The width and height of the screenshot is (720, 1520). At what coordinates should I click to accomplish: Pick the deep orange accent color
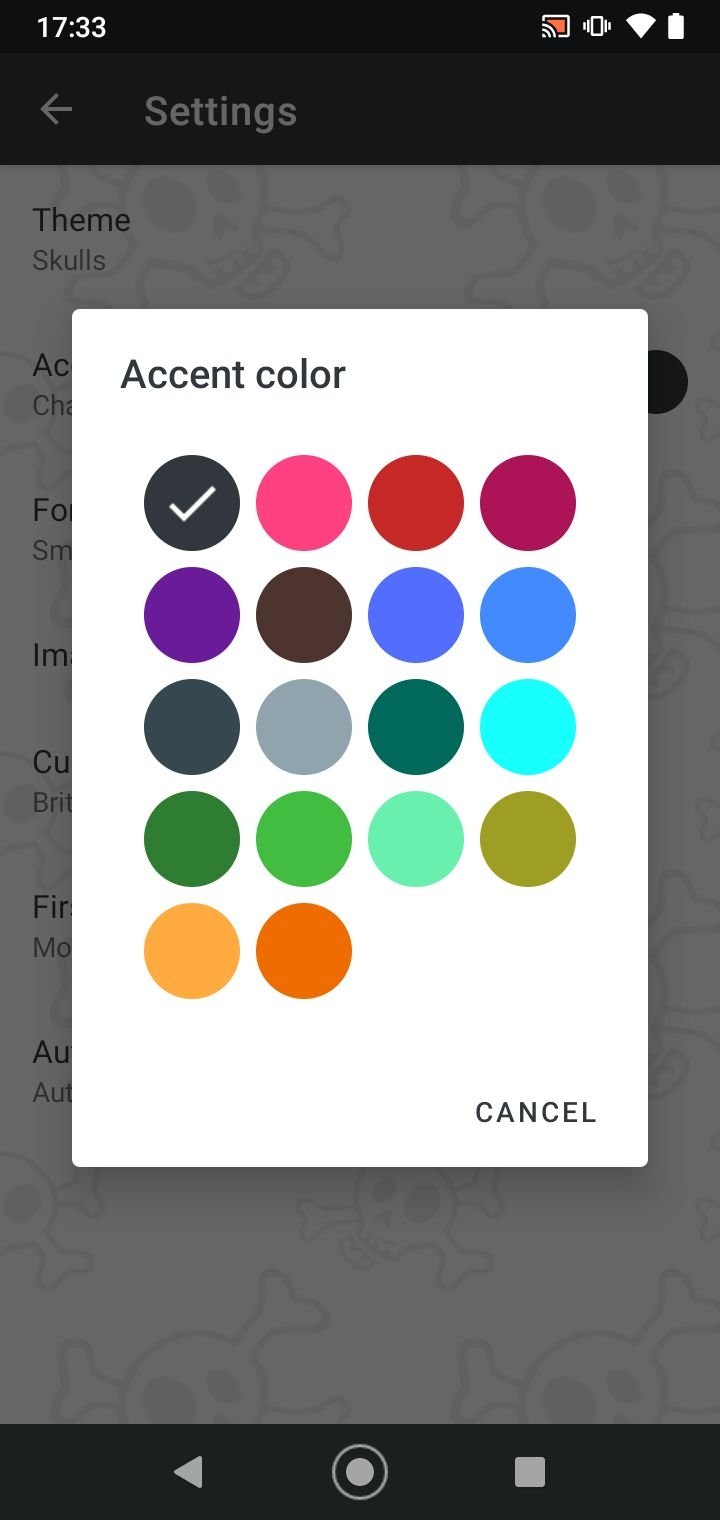pyautogui.click(x=304, y=951)
